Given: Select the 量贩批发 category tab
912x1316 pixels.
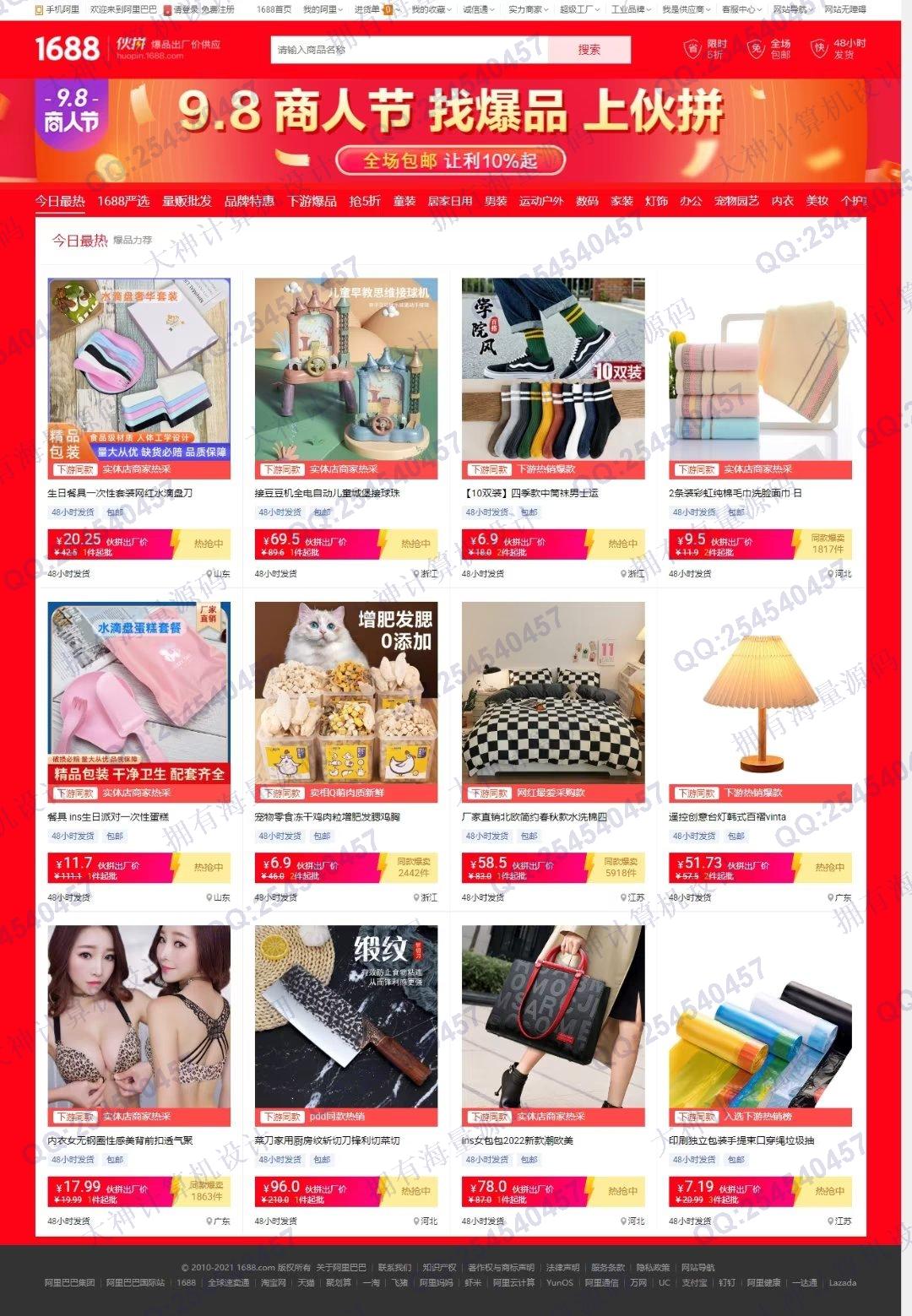Looking at the screenshot, I should pyautogui.click(x=187, y=201).
